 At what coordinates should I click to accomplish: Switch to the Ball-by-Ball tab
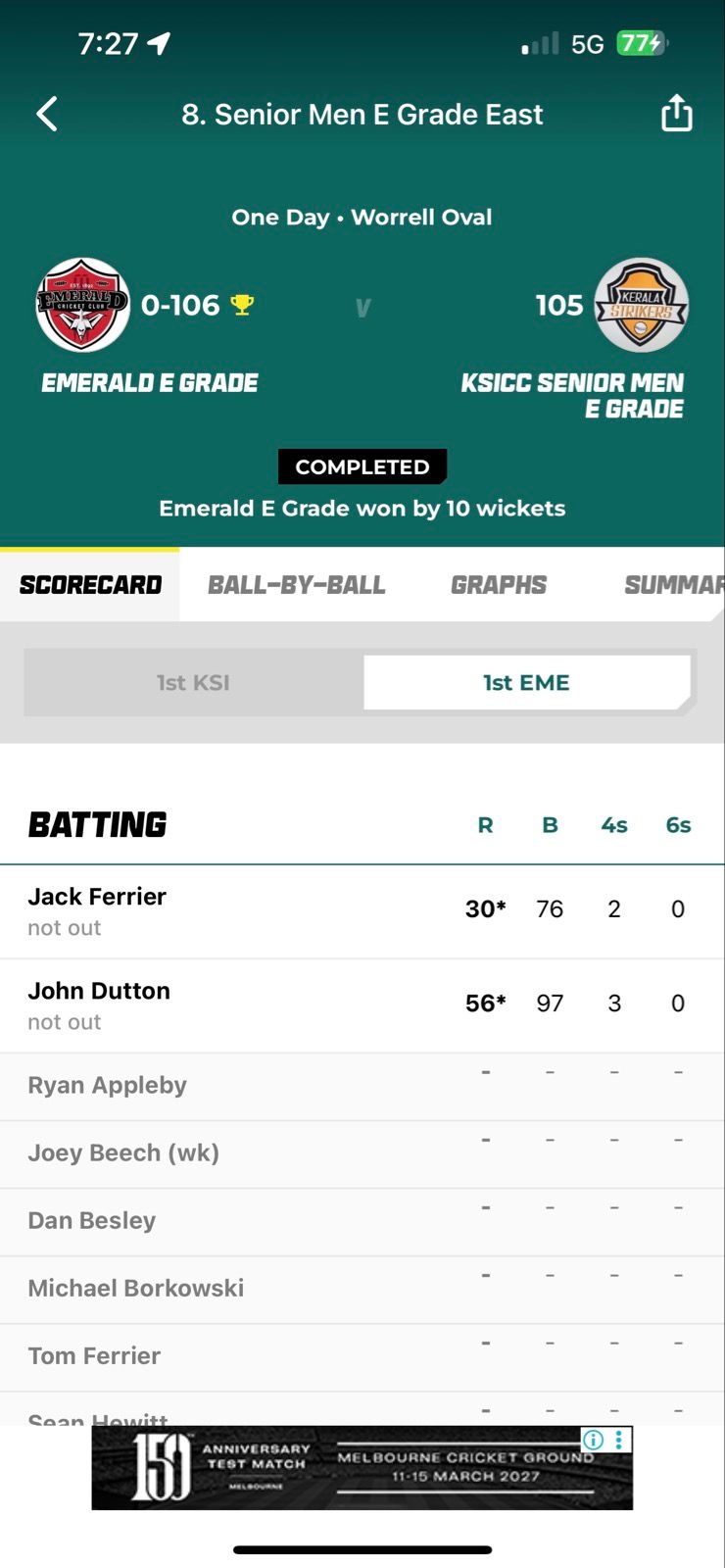(x=296, y=585)
